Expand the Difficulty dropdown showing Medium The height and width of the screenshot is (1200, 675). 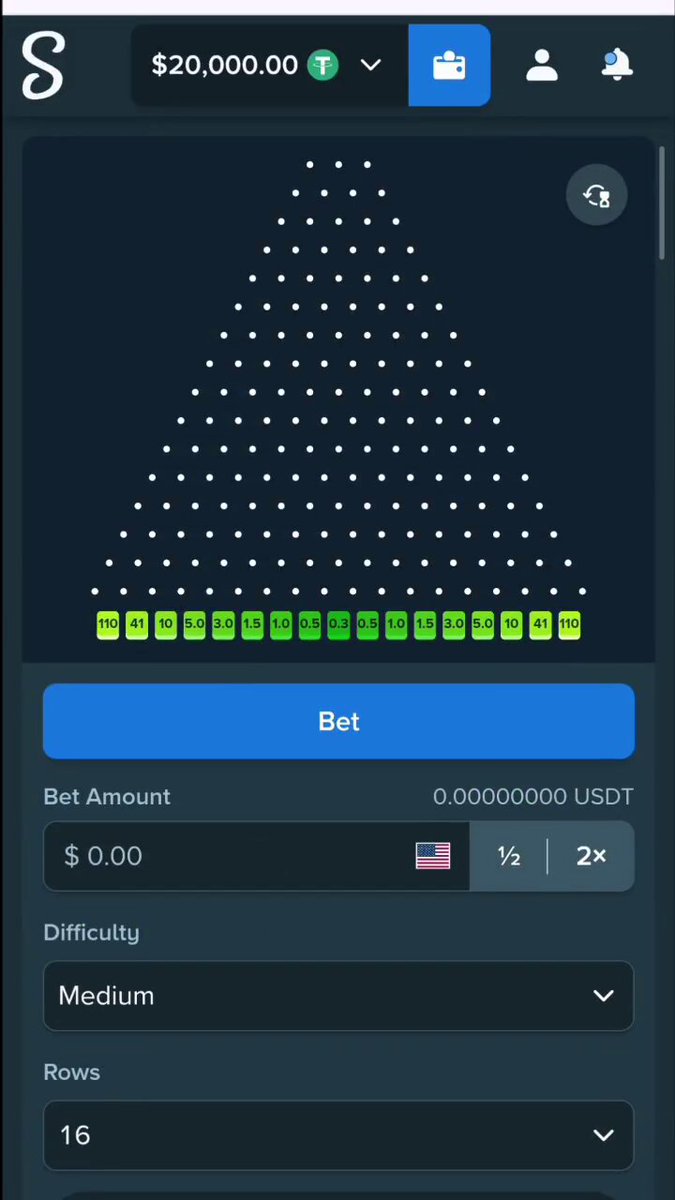pyautogui.click(x=338, y=996)
